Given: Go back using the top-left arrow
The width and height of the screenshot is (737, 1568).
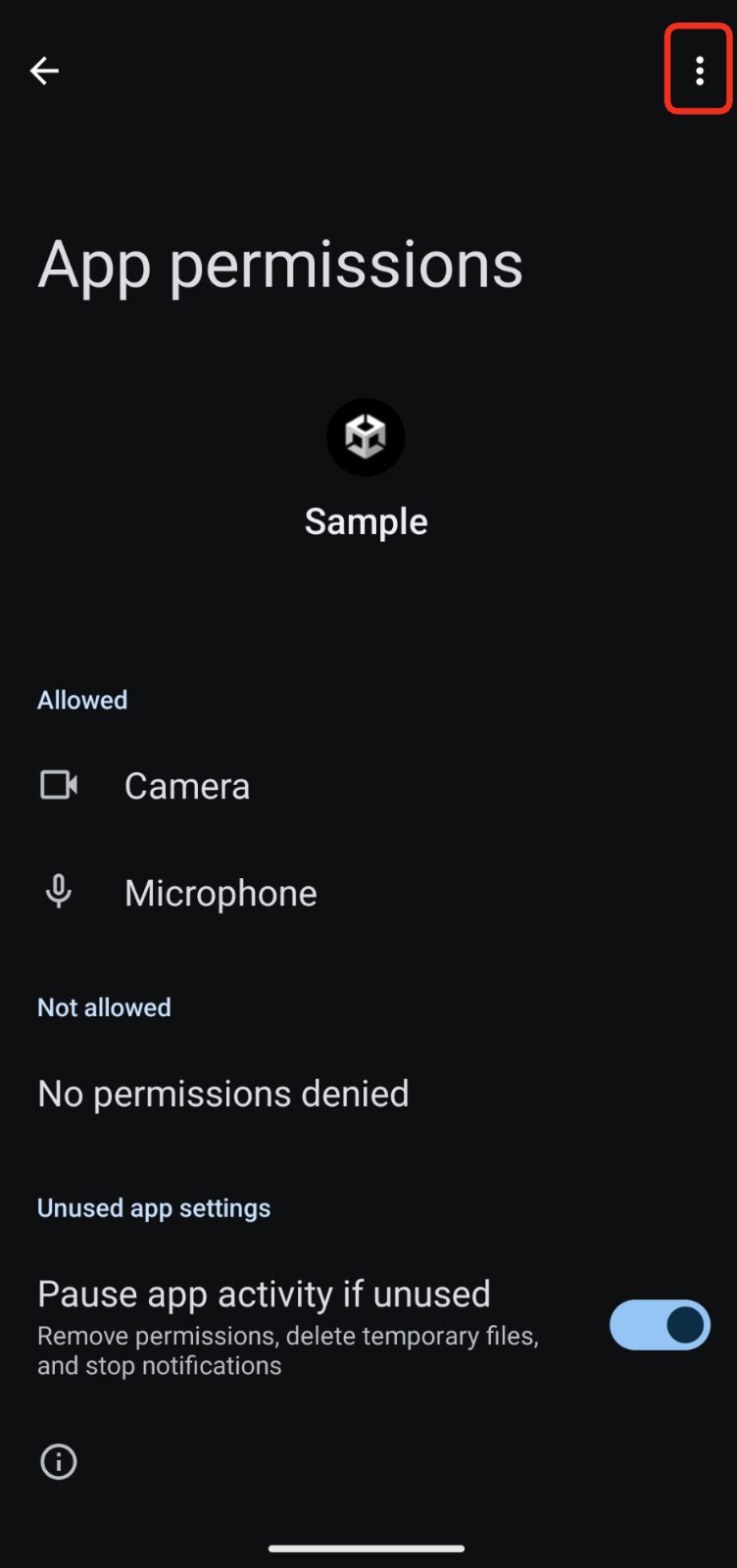Looking at the screenshot, I should click(44, 71).
